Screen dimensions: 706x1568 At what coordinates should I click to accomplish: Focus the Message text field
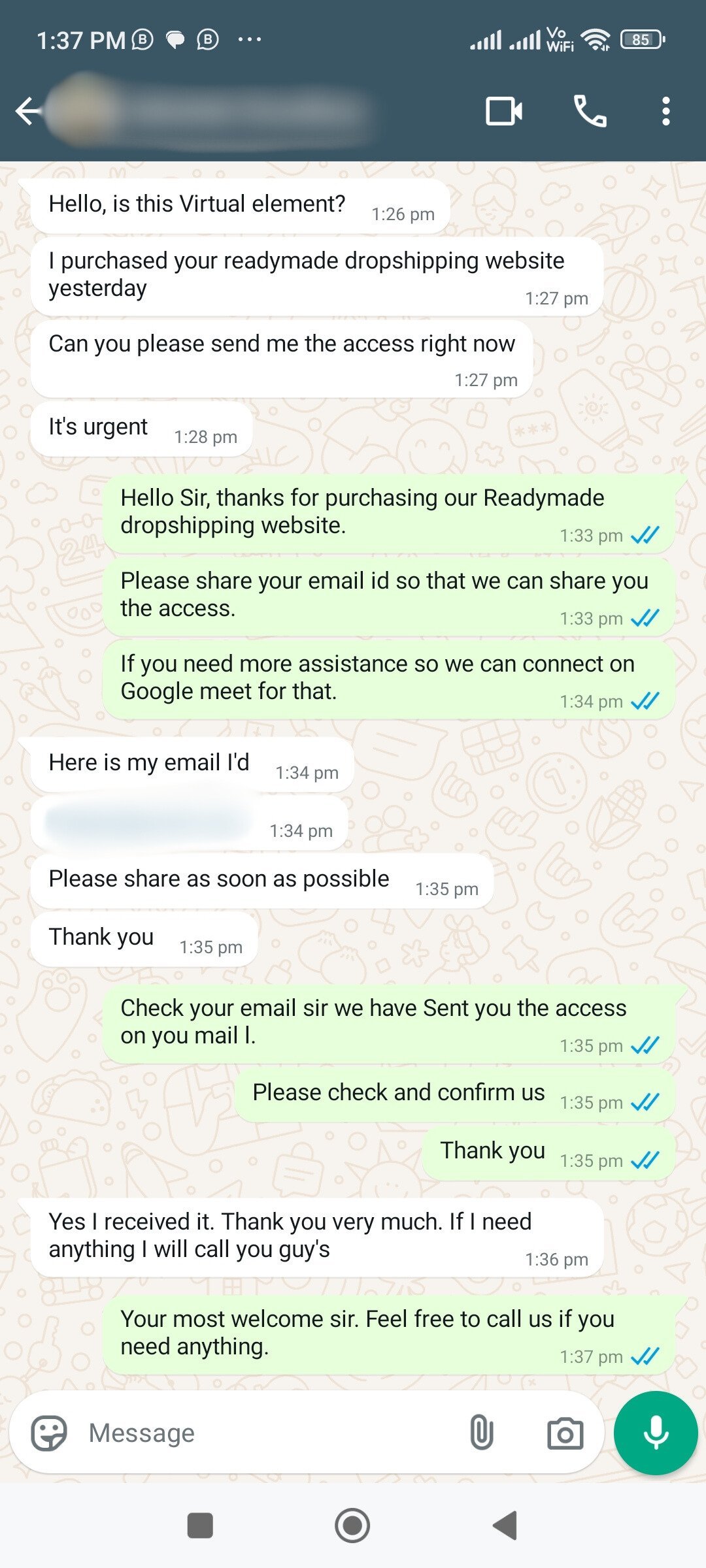[261, 1433]
